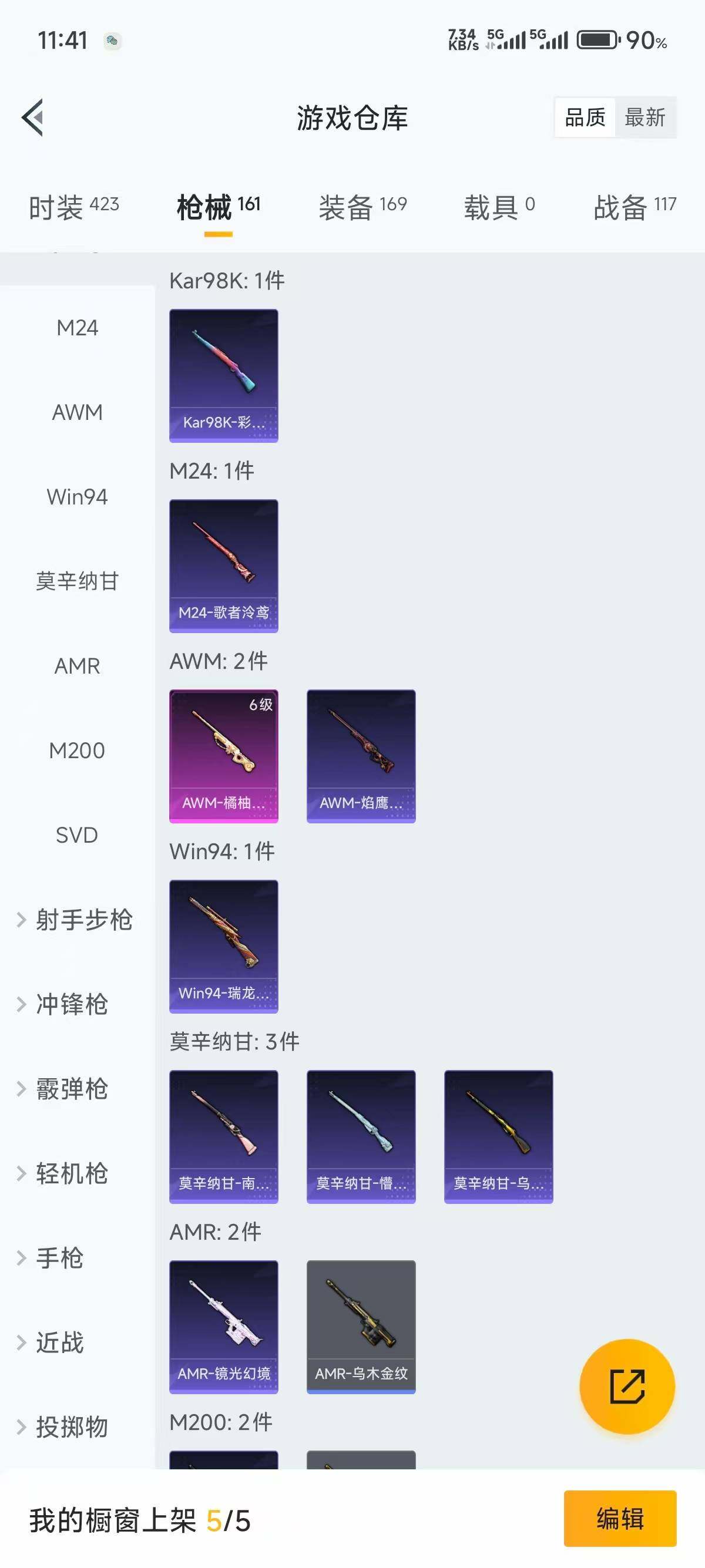Tap the back arrow to exit 游戏仓库
This screenshot has width=705, height=1568.
coord(34,118)
